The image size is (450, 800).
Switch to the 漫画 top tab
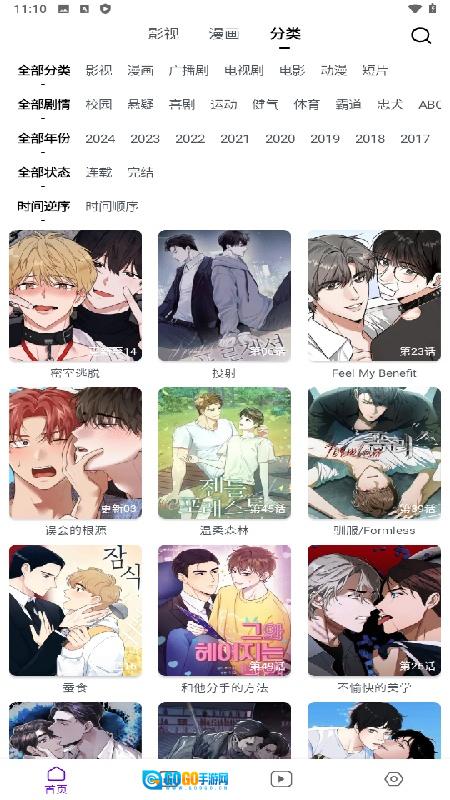pos(224,34)
